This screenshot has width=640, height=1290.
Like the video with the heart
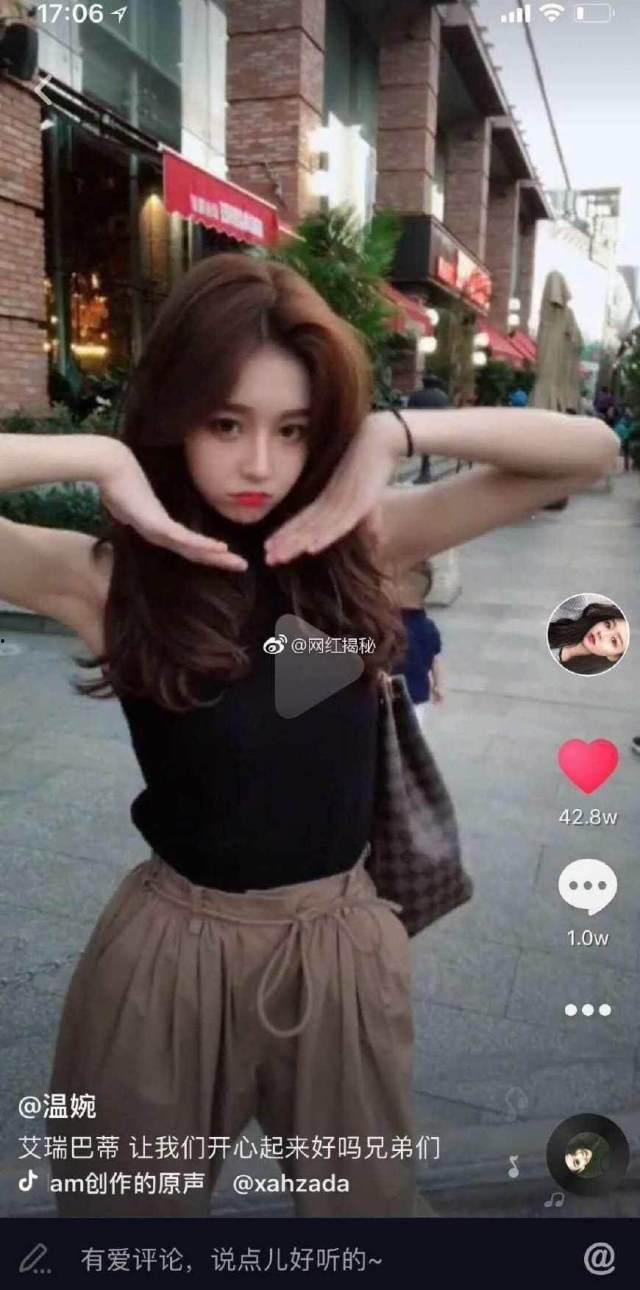(588, 766)
